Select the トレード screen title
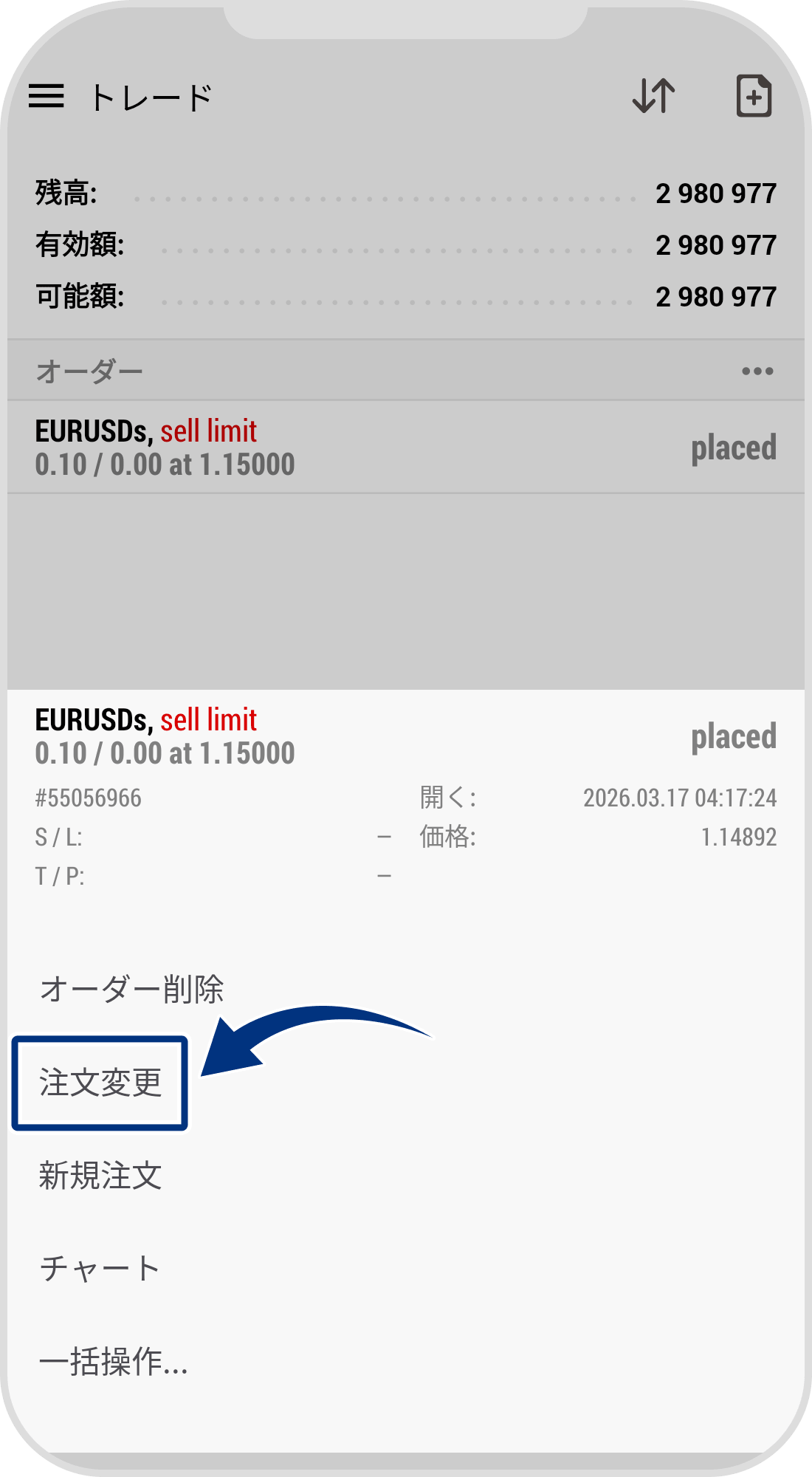Screen dimensions: 812x1477 pyautogui.click(x=148, y=97)
